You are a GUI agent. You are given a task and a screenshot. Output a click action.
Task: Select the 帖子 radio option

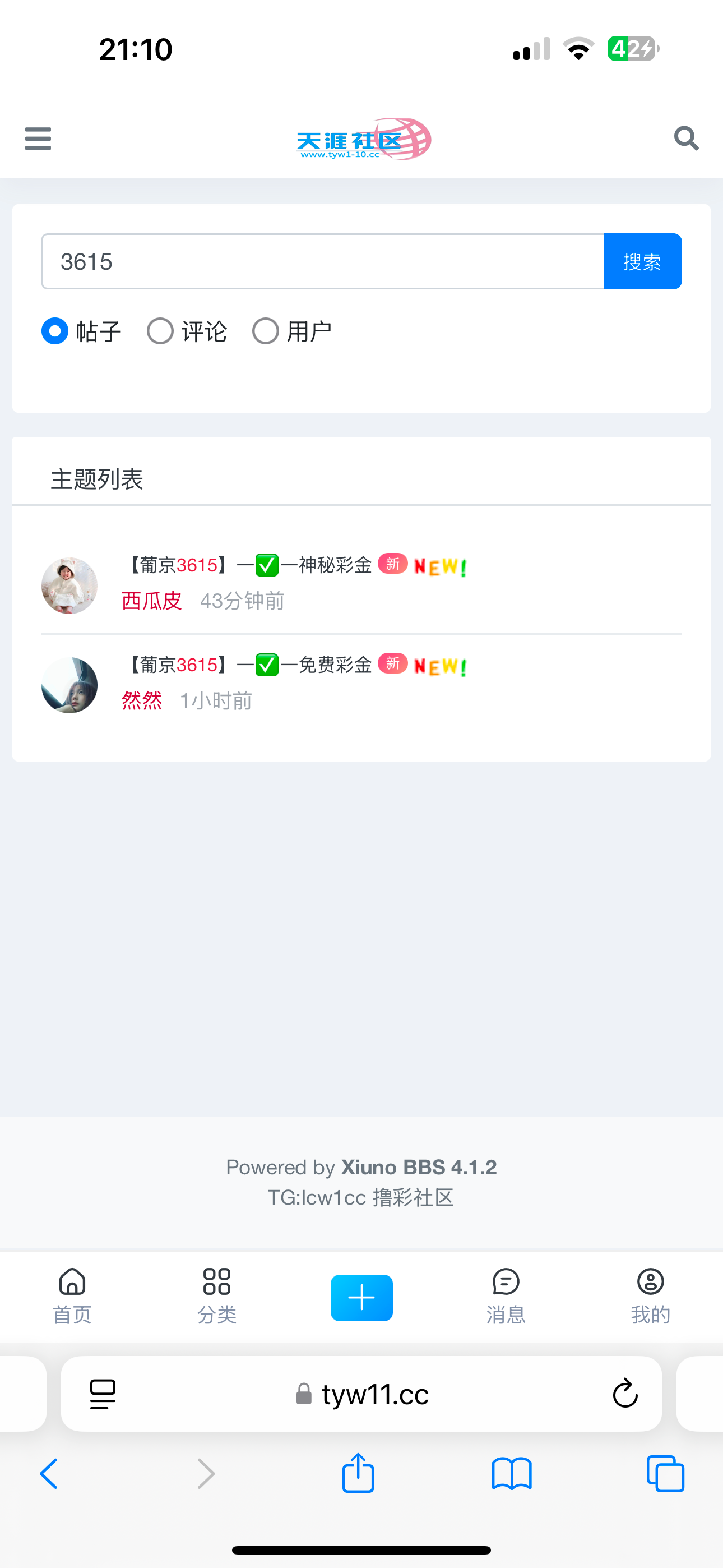coord(55,331)
